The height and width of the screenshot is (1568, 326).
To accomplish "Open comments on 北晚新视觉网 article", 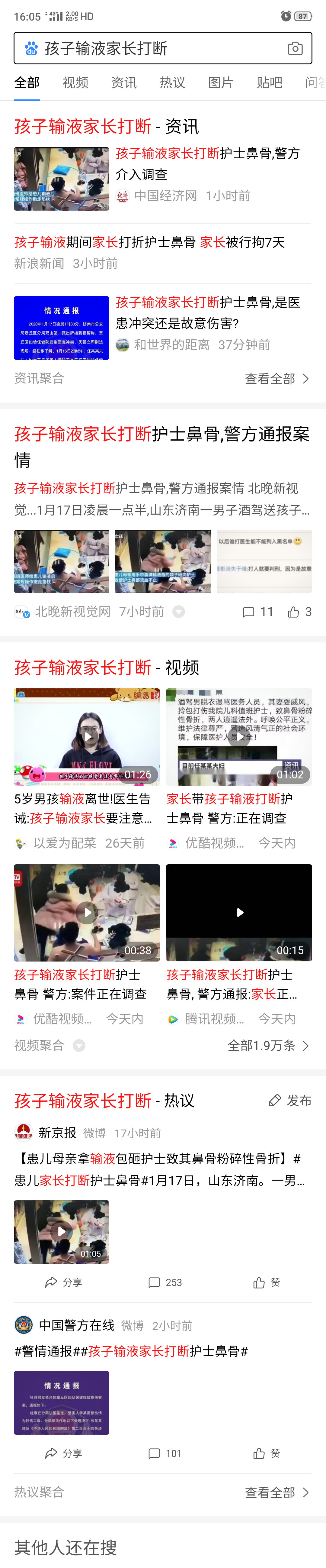I will click(x=257, y=612).
